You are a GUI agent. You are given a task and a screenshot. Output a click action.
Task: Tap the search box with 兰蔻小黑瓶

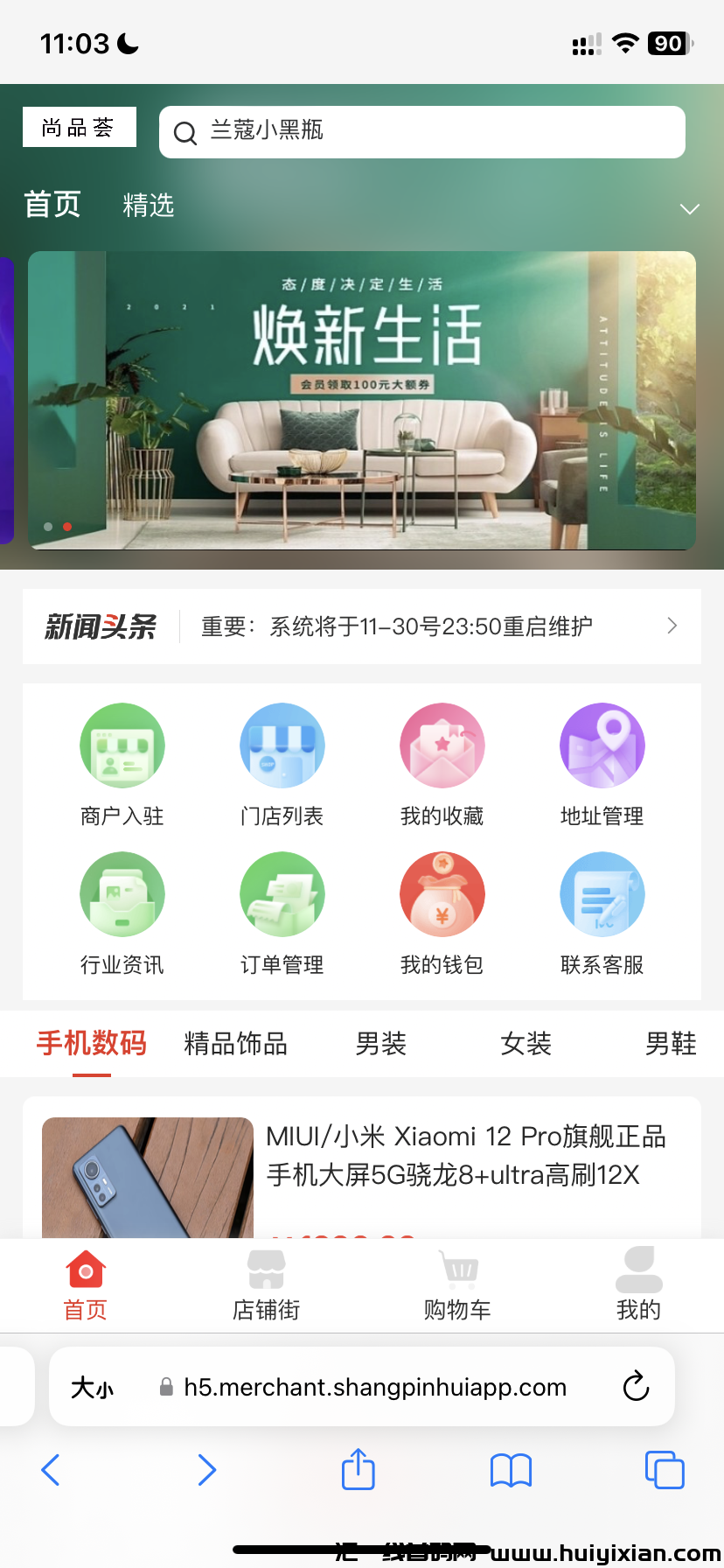click(x=421, y=132)
